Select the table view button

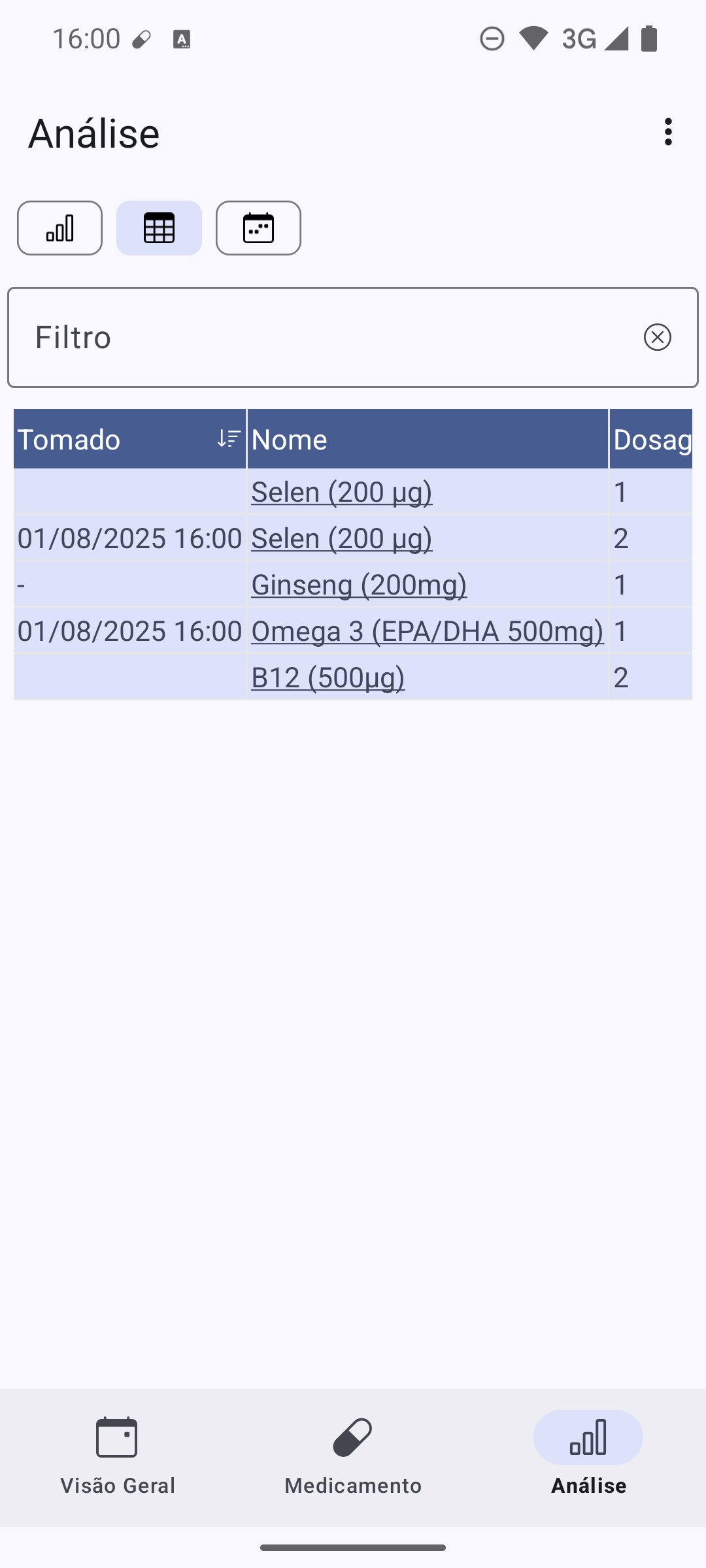click(x=159, y=228)
